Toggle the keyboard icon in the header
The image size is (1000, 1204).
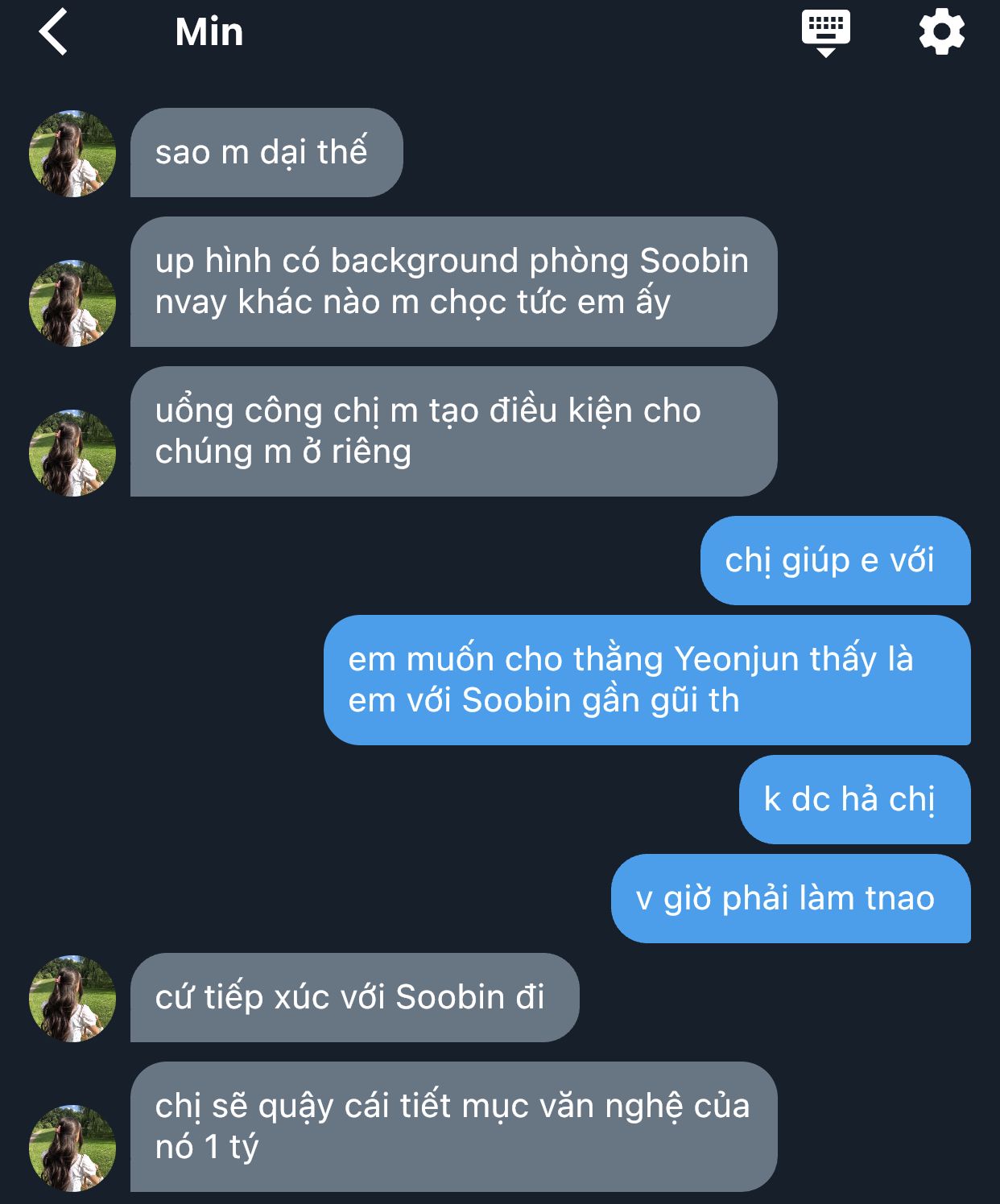pyautogui.click(x=825, y=32)
